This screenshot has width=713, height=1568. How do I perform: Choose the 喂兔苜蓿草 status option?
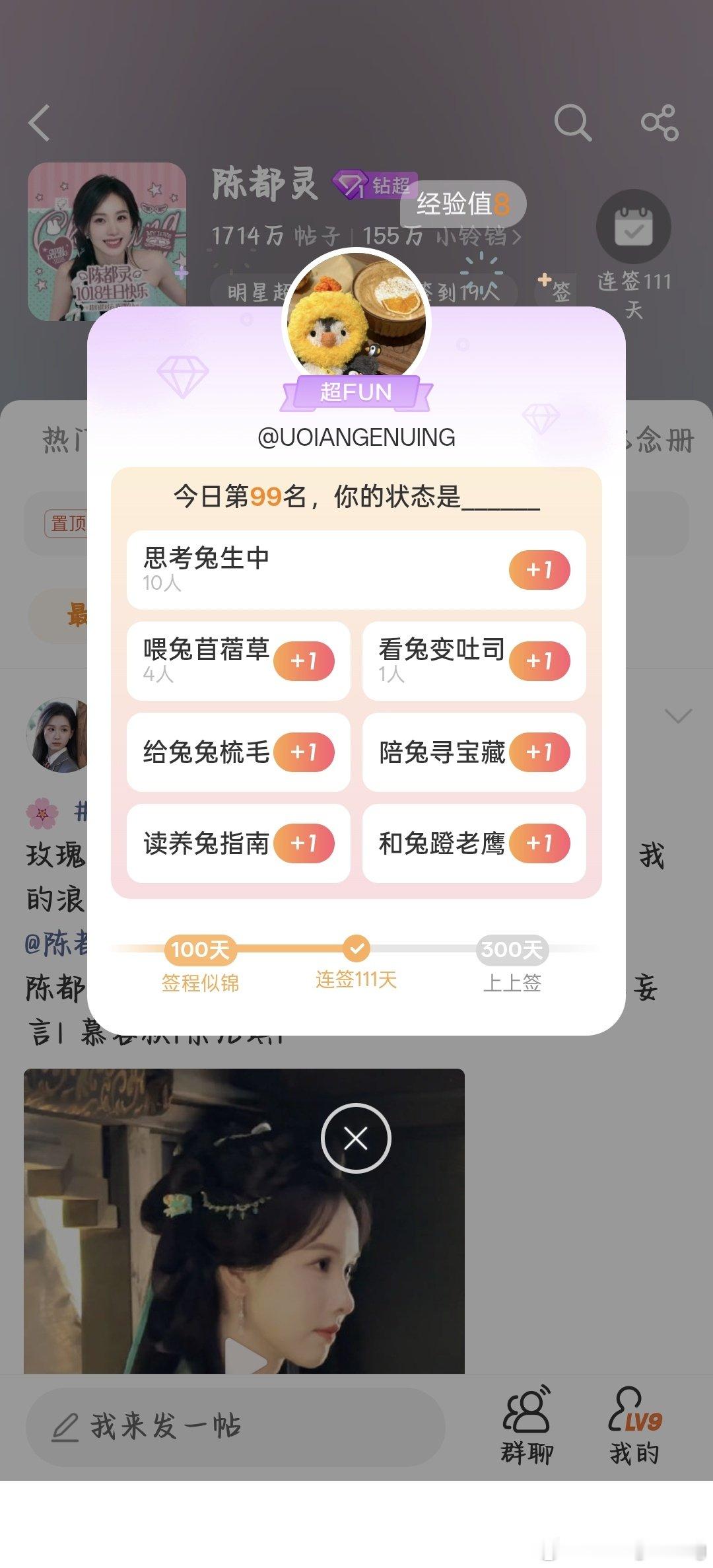coord(238,660)
